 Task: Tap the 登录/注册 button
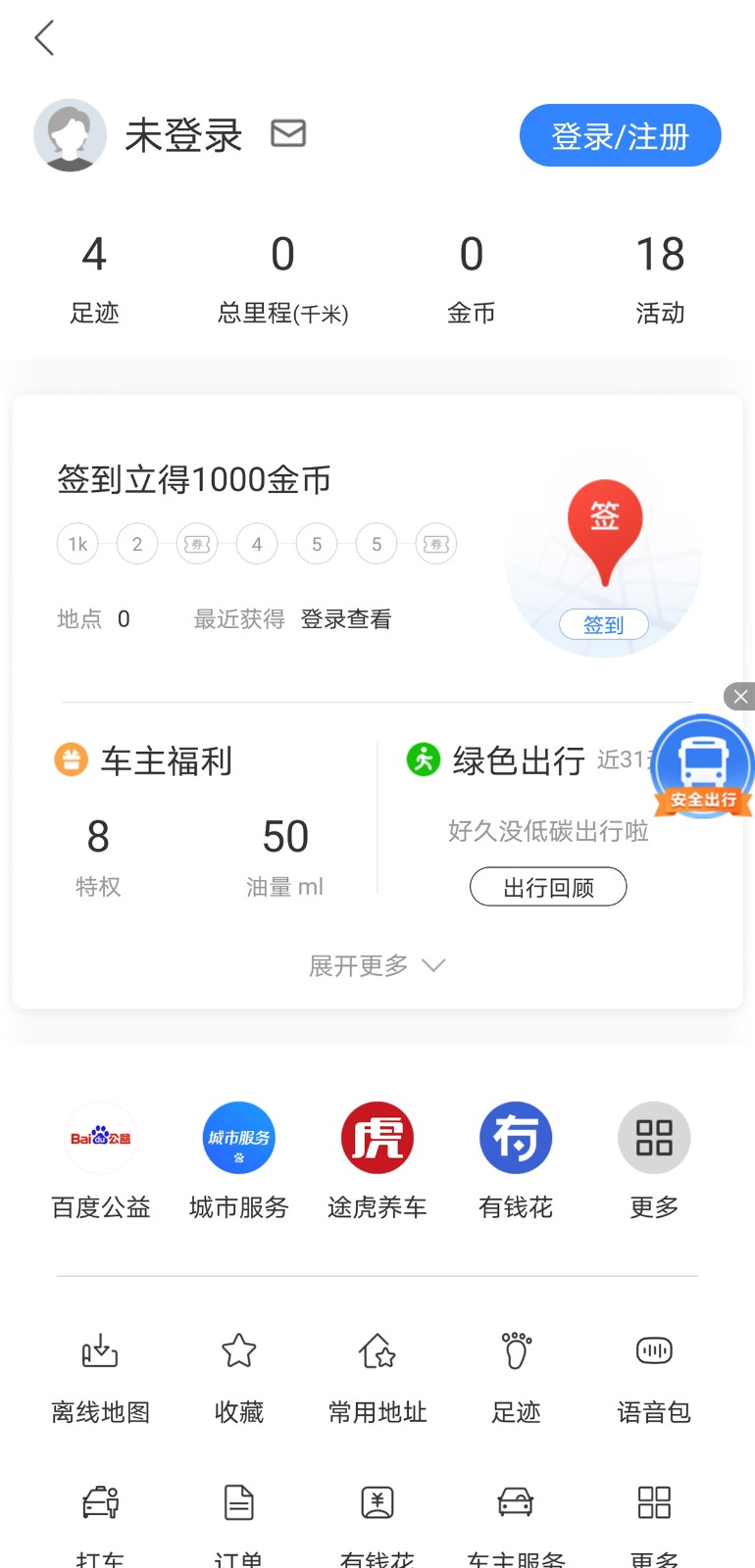(620, 135)
